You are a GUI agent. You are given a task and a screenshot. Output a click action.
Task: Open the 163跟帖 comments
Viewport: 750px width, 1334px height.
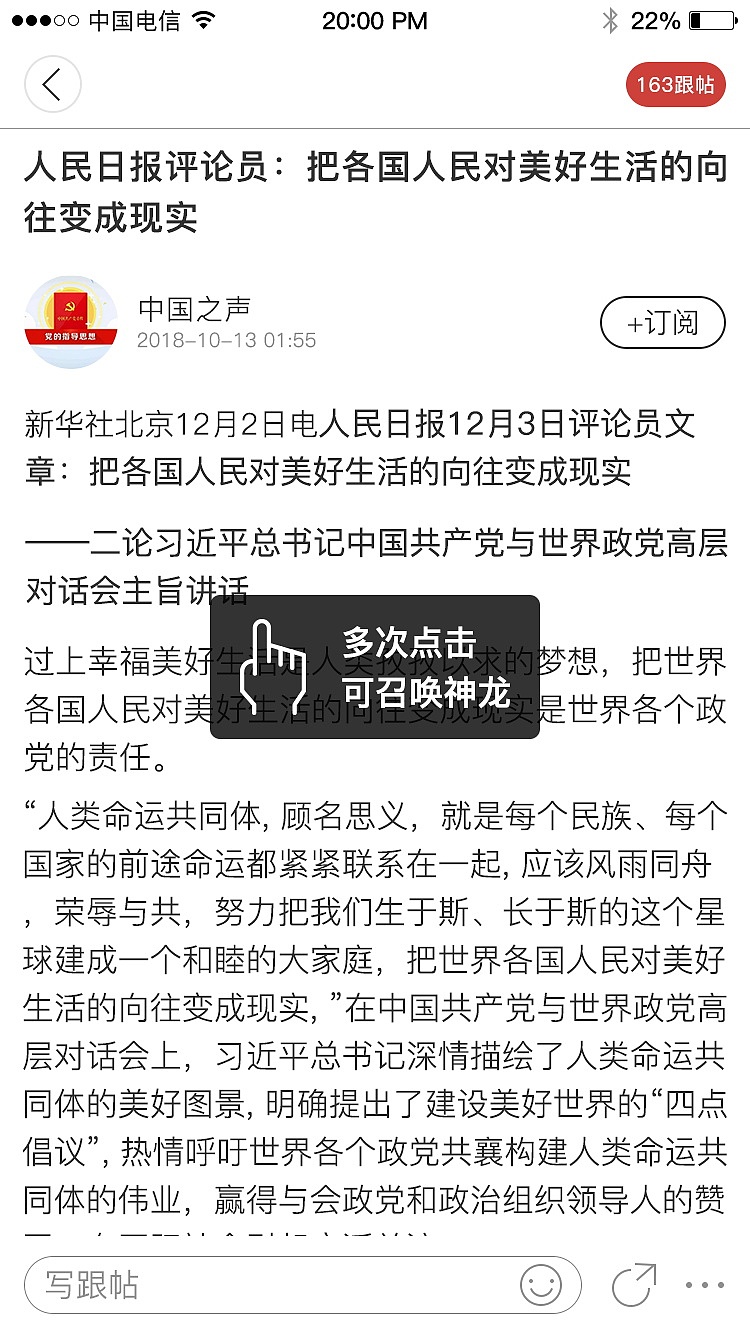(x=675, y=85)
